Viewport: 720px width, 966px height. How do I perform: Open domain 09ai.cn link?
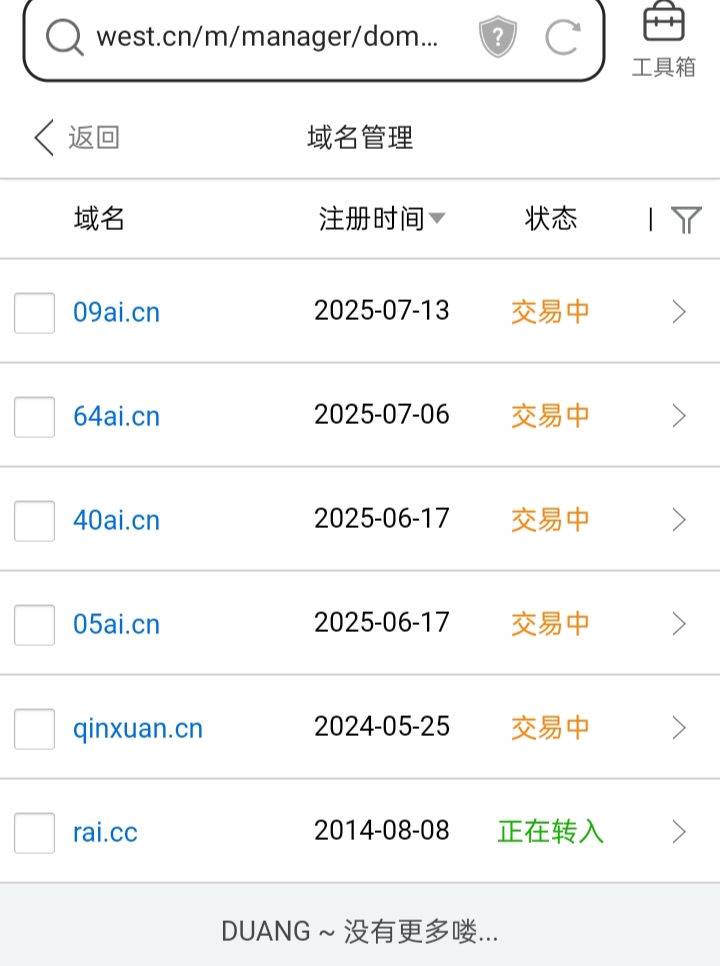click(x=116, y=312)
